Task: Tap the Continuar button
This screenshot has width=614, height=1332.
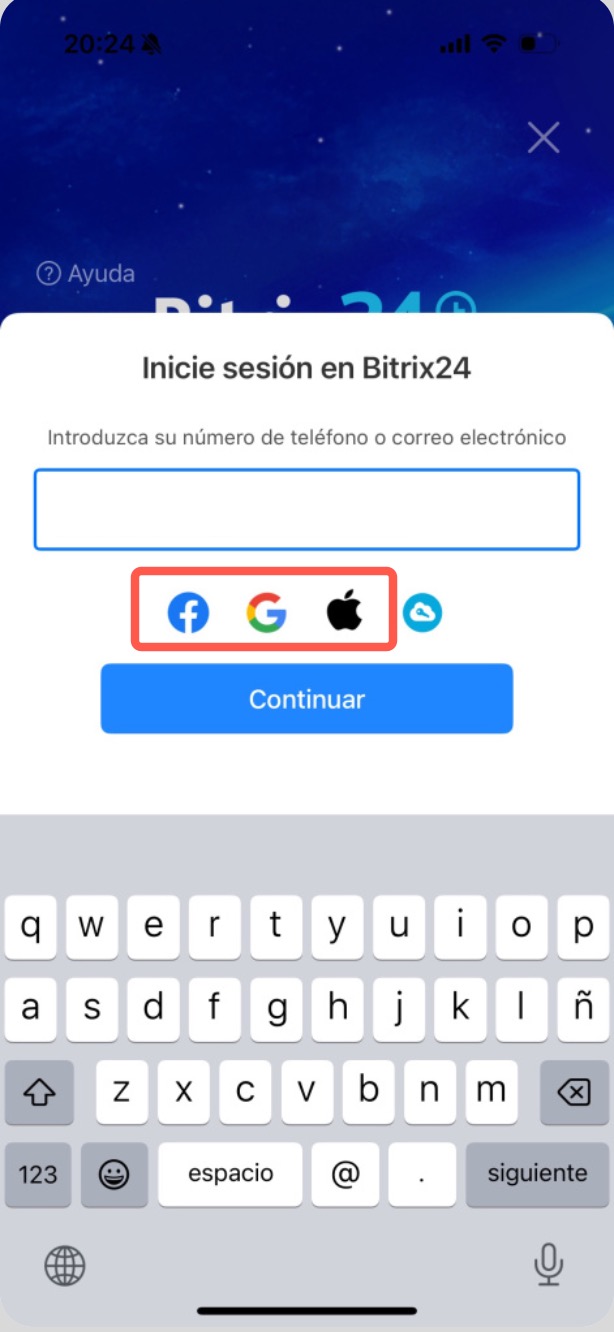Action: (307, 699)
